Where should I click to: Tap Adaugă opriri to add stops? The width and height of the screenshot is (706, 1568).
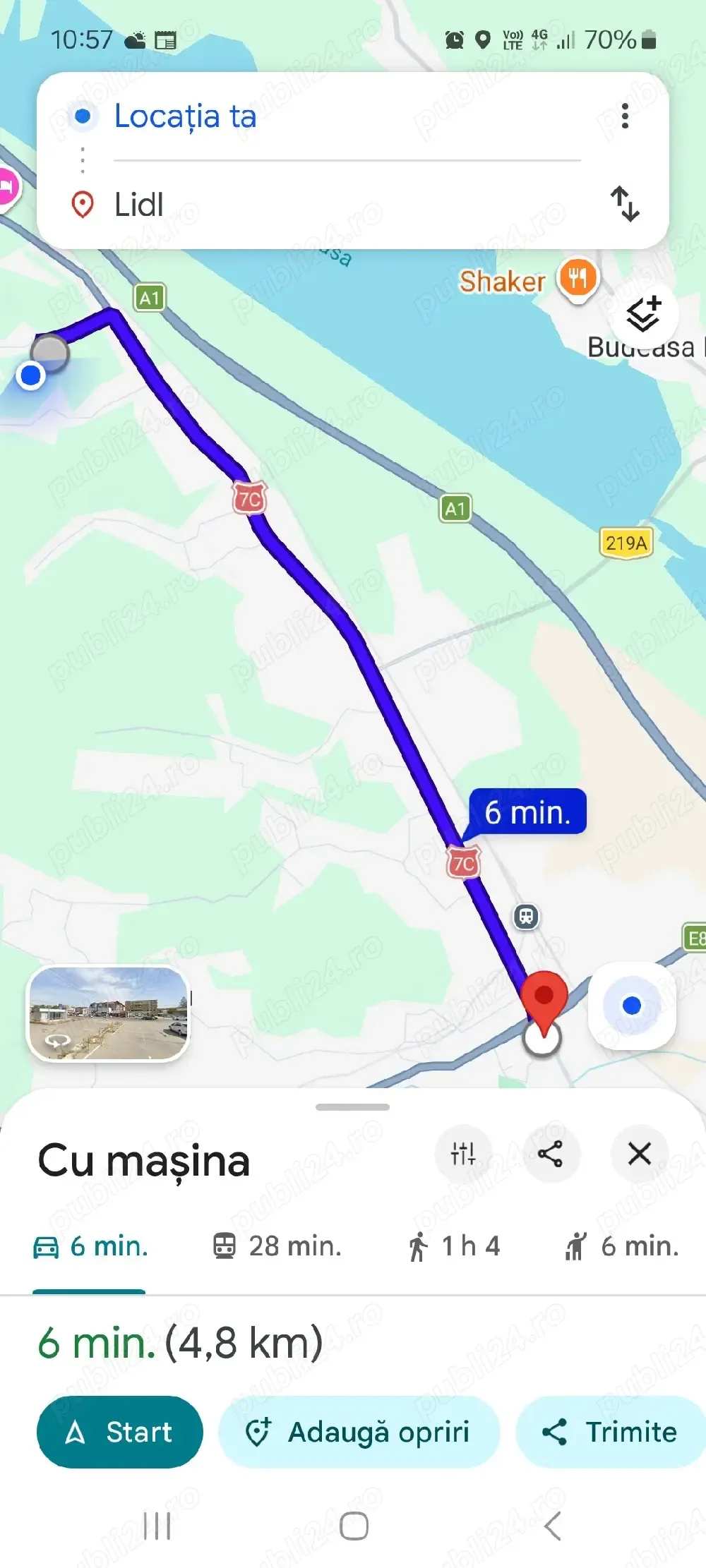[359, 1431]
